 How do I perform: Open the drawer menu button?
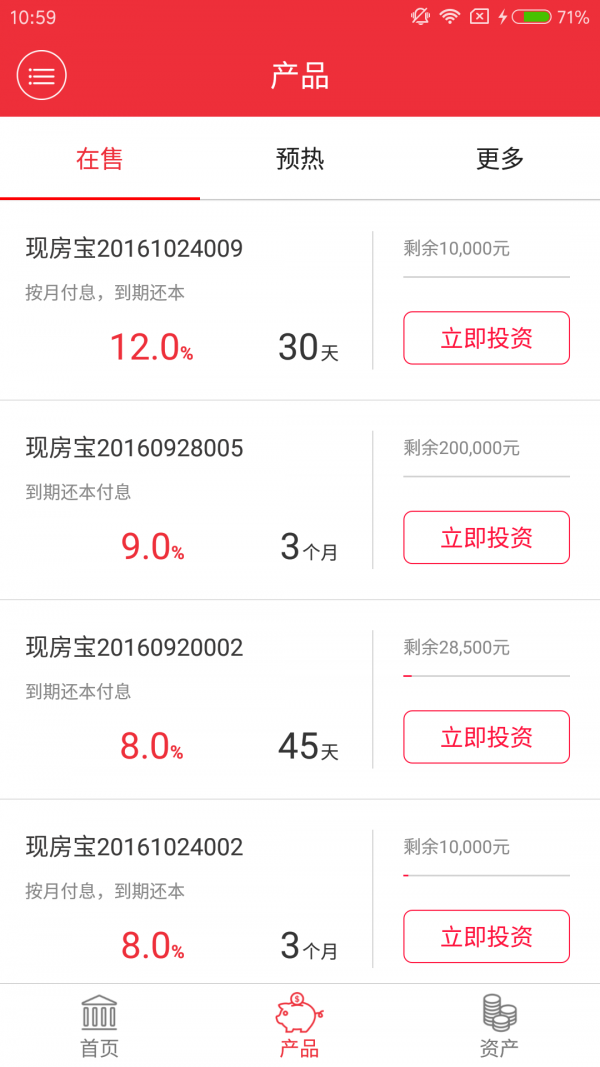pos(41,76)
